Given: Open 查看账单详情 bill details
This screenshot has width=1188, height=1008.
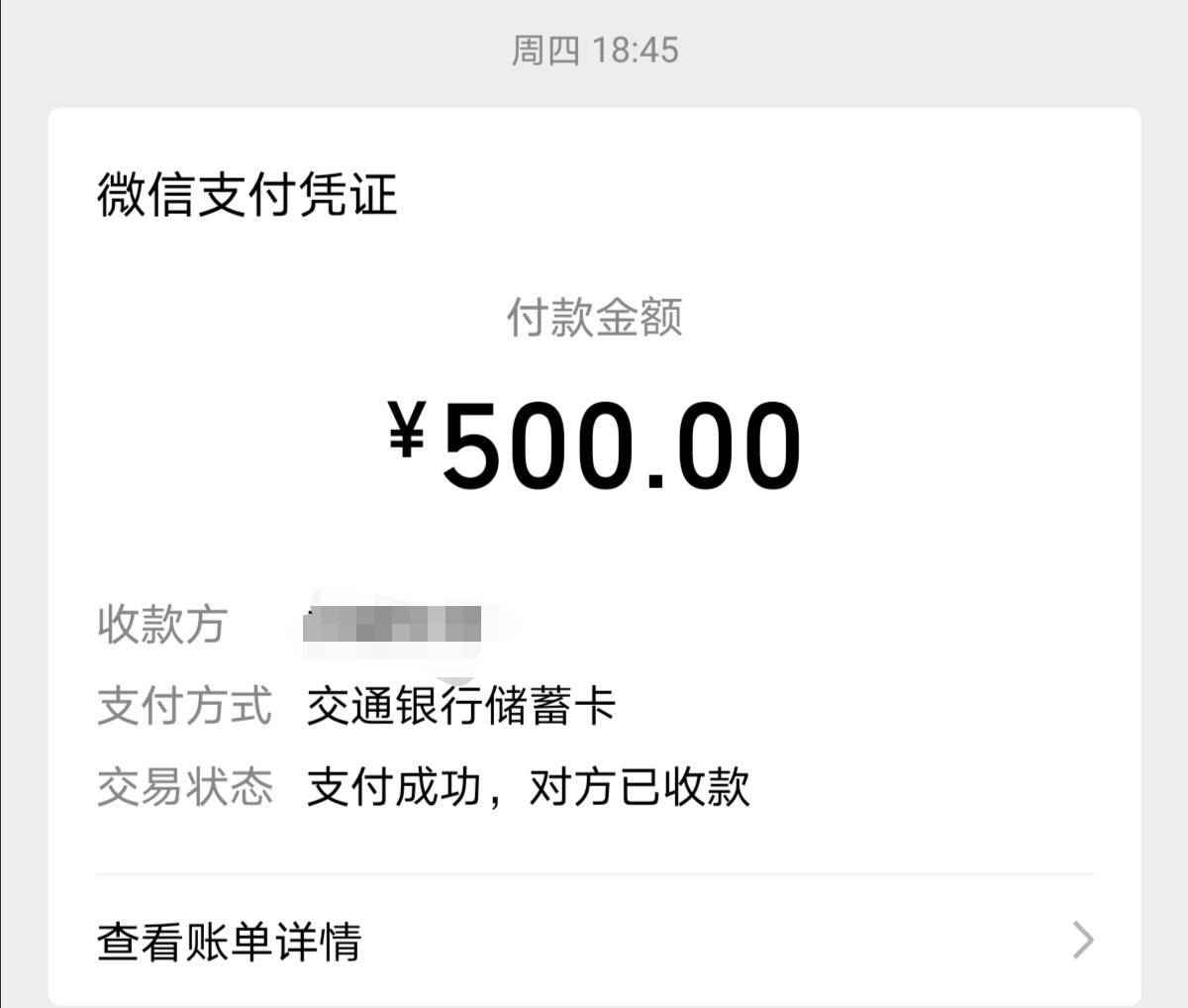Looking at the screenshot, I should coord(594,941).
